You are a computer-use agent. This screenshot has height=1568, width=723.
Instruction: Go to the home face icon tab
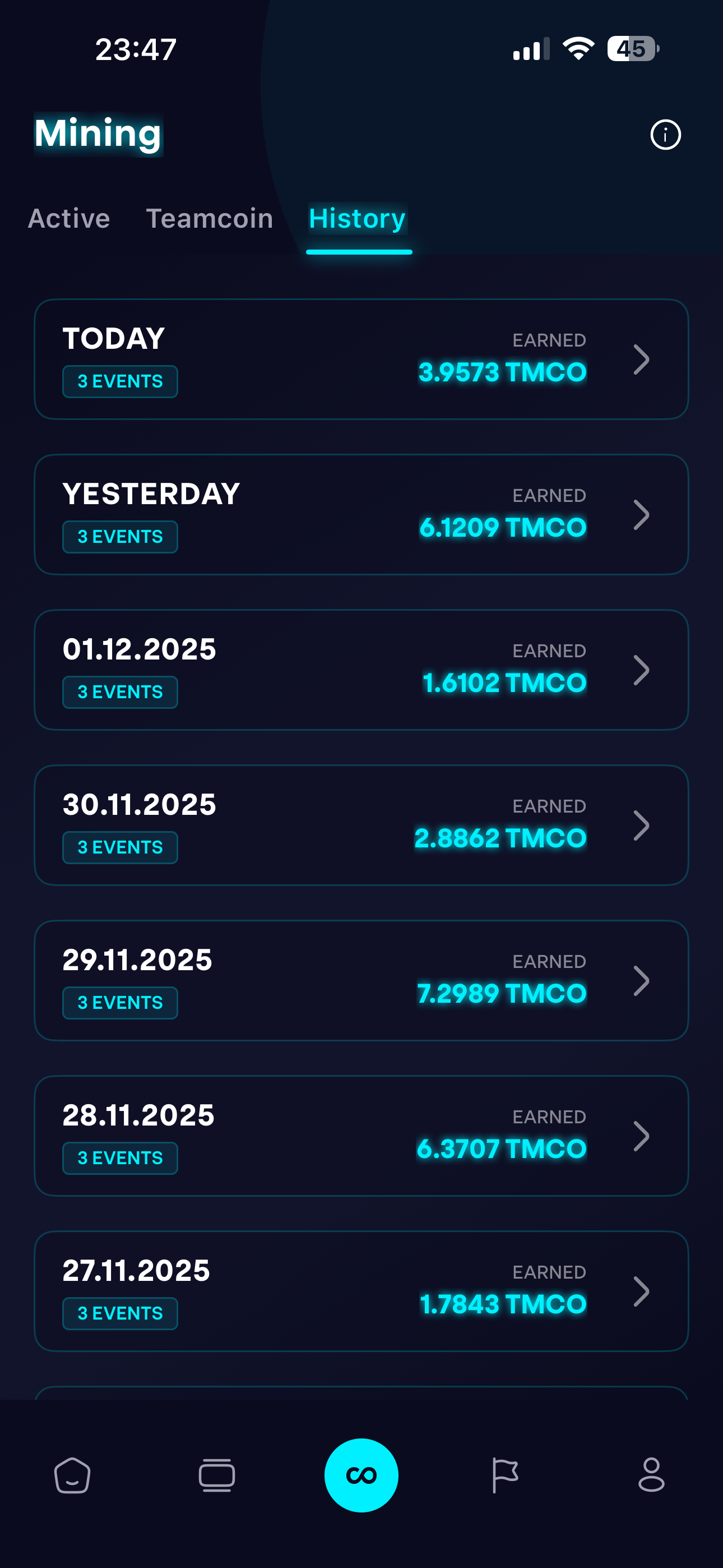coord(72,1475)
